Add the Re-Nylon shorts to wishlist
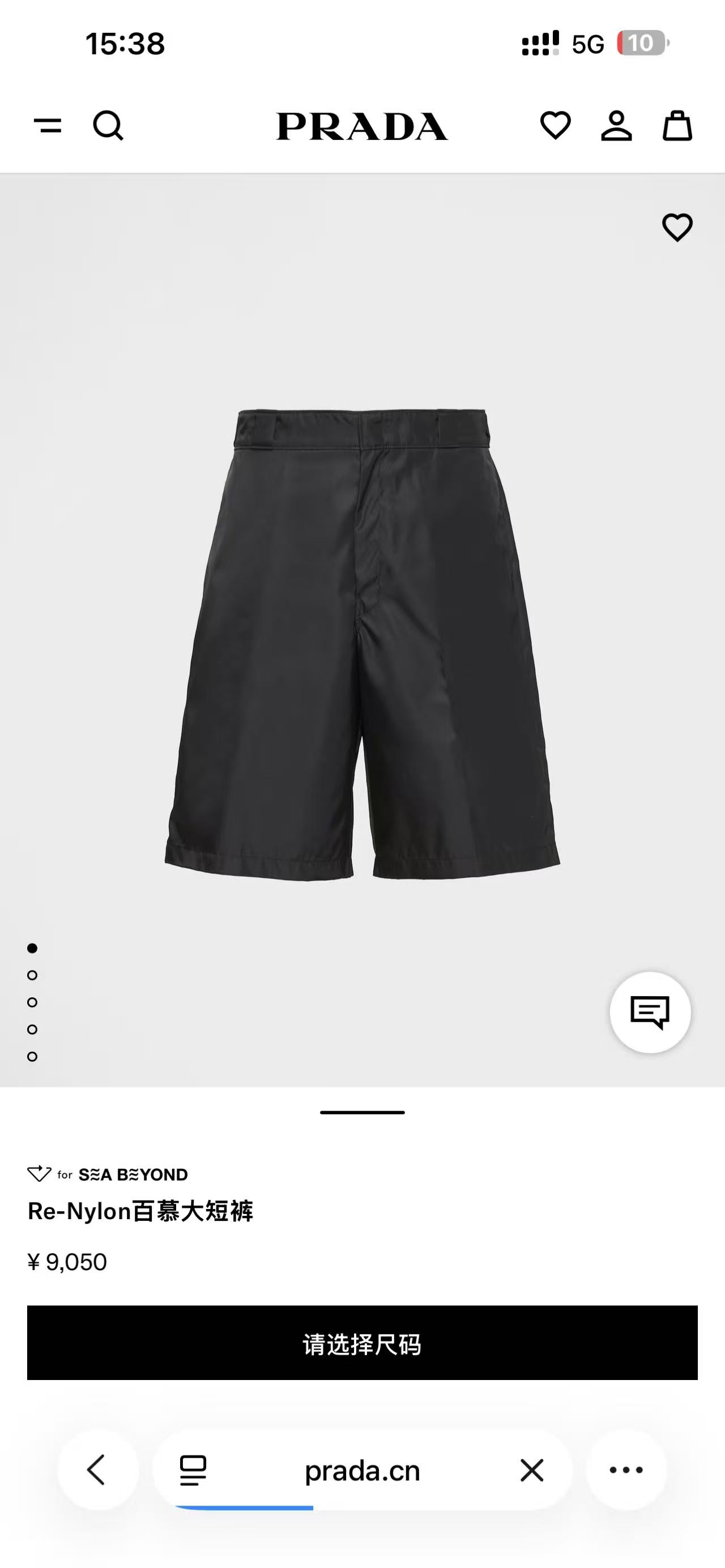Image resolution: width=725 pixels, height=1568 pixels. point(677,228)
